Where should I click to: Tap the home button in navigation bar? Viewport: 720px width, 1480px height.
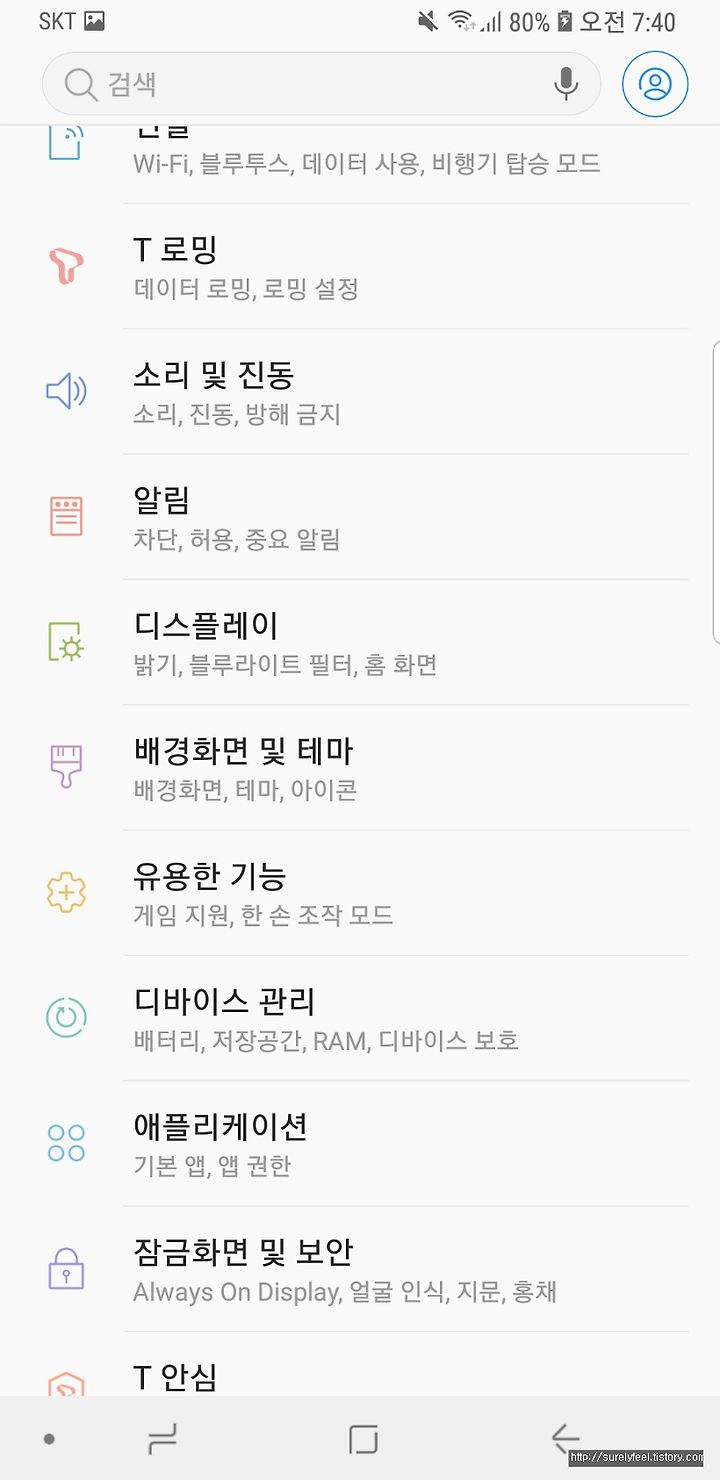tap(363, 1439)
